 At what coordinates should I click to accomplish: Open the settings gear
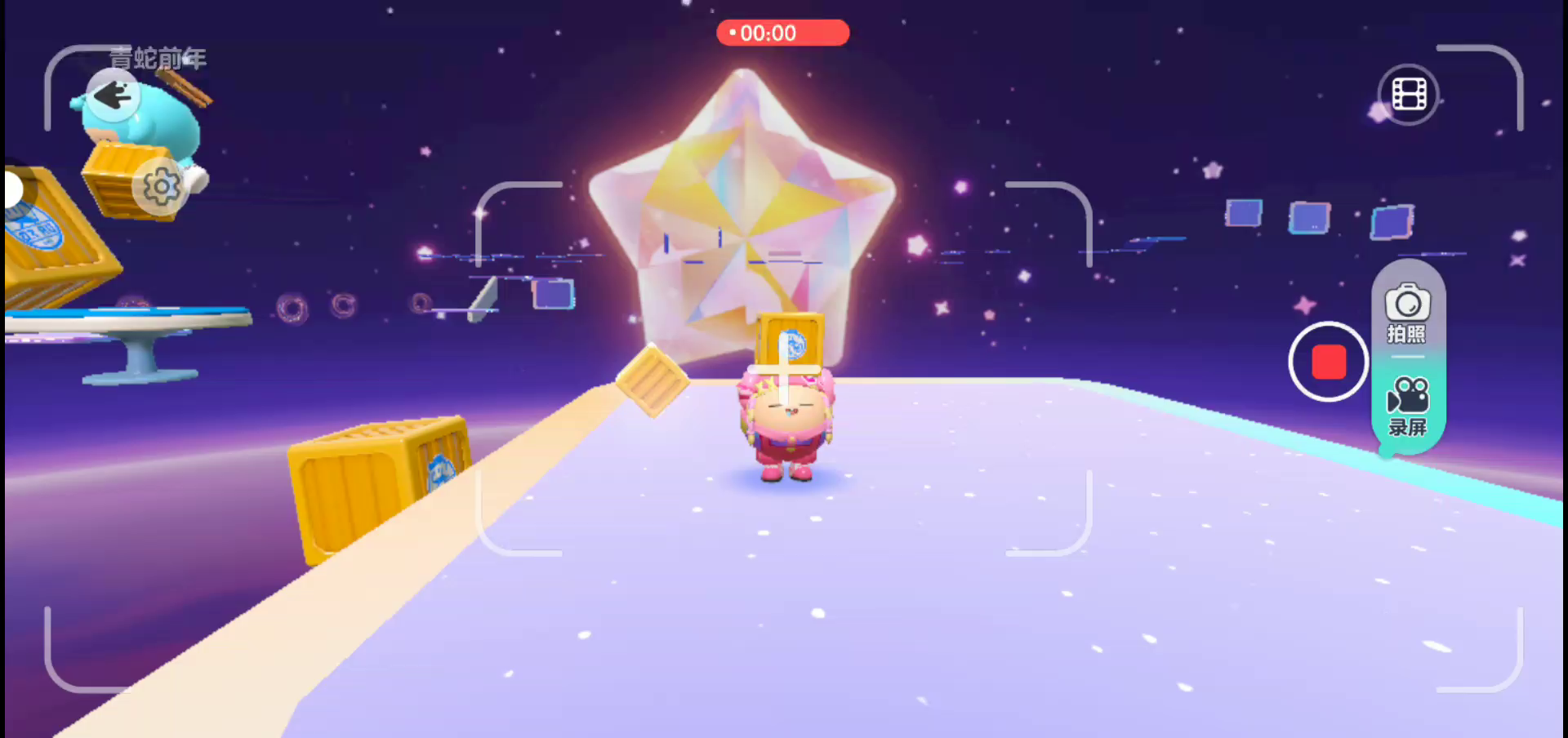pyautogui.click(x=161, y=187)
